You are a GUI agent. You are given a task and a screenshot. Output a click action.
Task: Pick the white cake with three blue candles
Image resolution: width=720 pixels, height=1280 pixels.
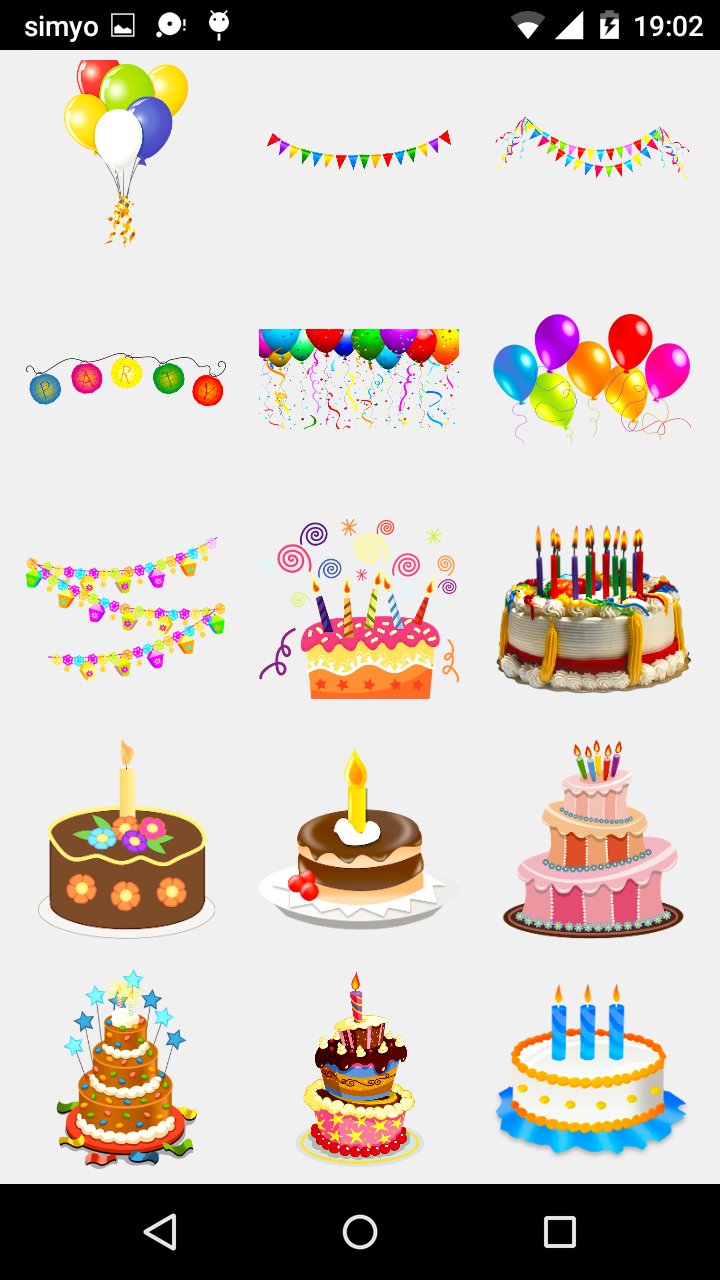(592, 1070)
